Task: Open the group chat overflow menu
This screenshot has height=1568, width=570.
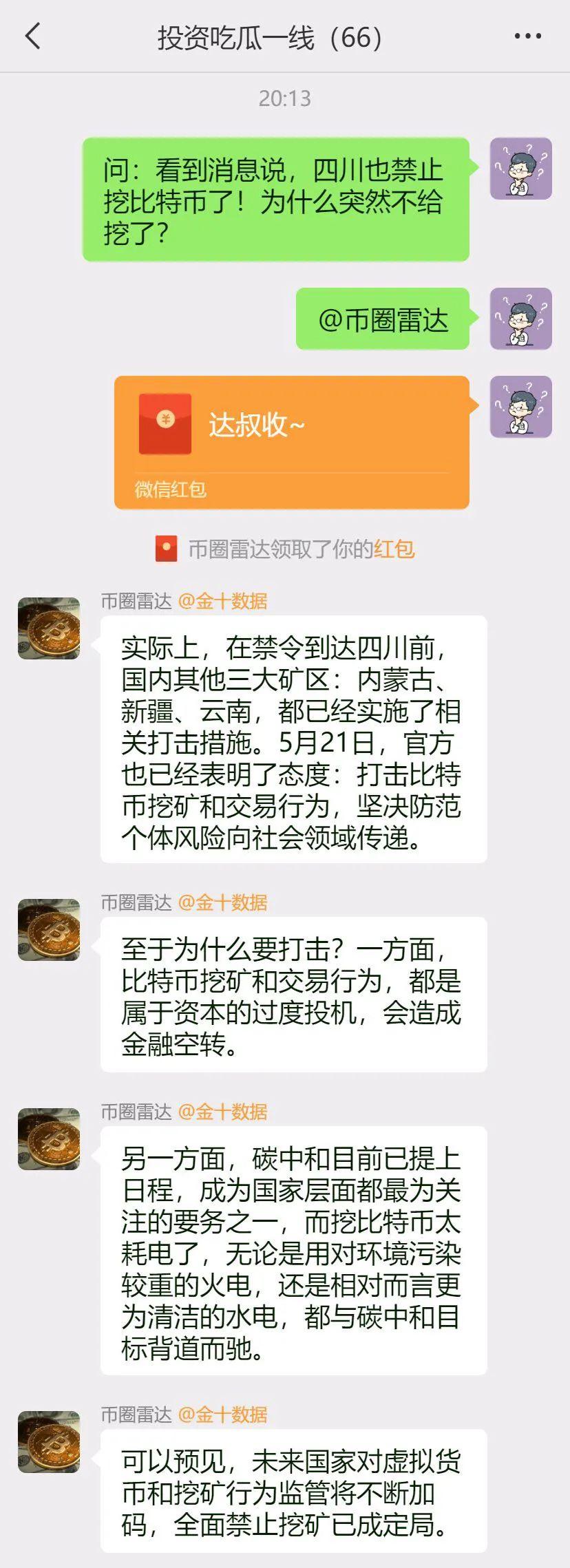Action: [527, 36]
